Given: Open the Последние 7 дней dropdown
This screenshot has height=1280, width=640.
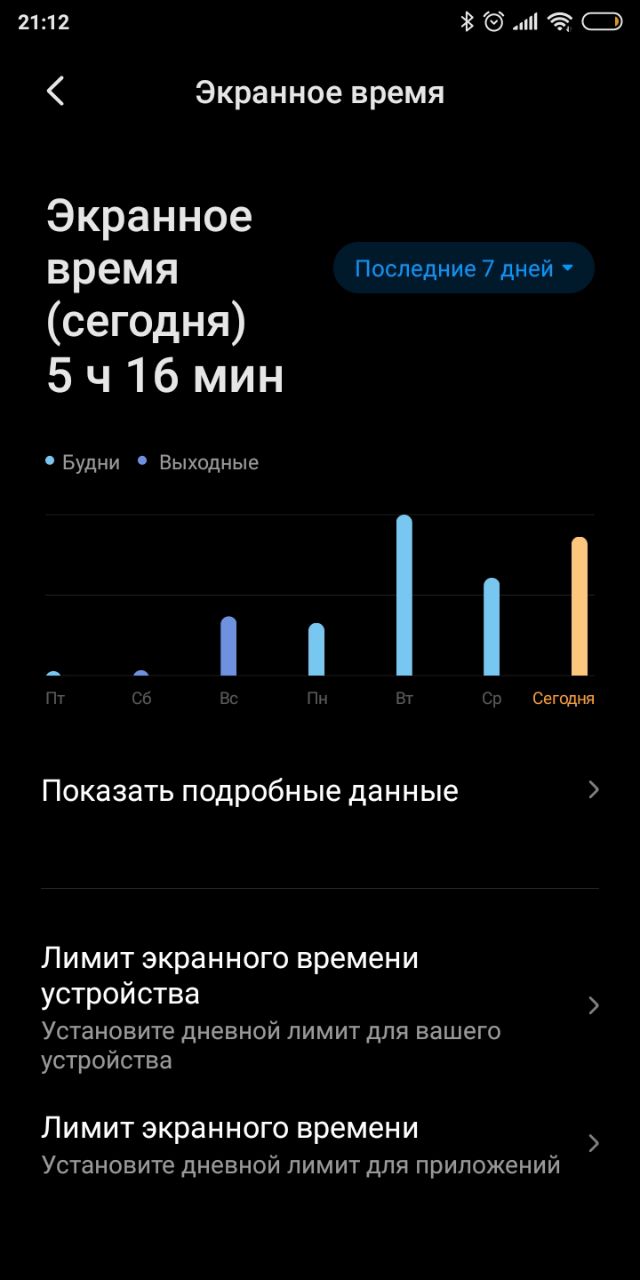Looking at the screenshot, I should coord(463,268).
